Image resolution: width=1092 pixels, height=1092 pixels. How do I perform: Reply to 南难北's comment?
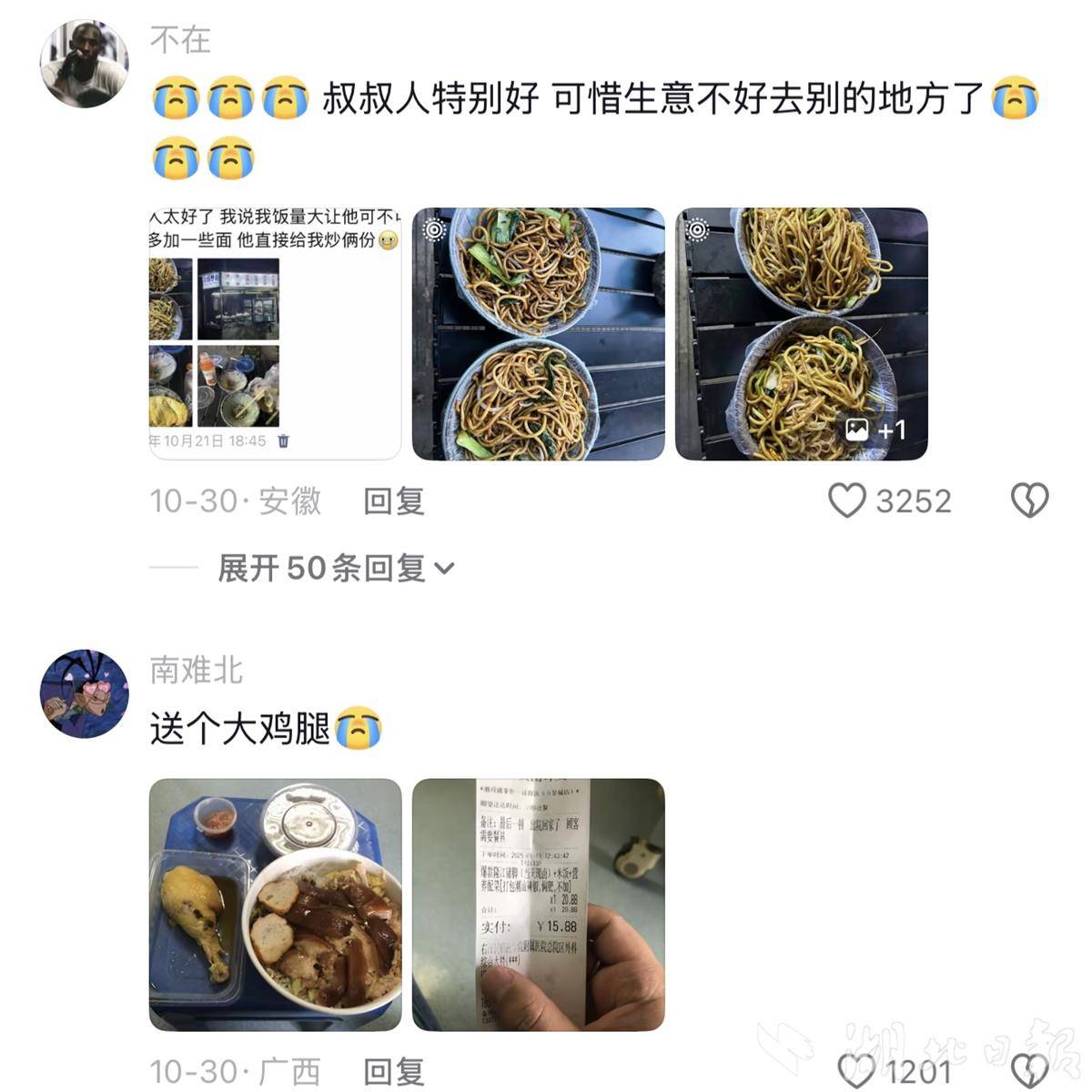pos(393,1072)
